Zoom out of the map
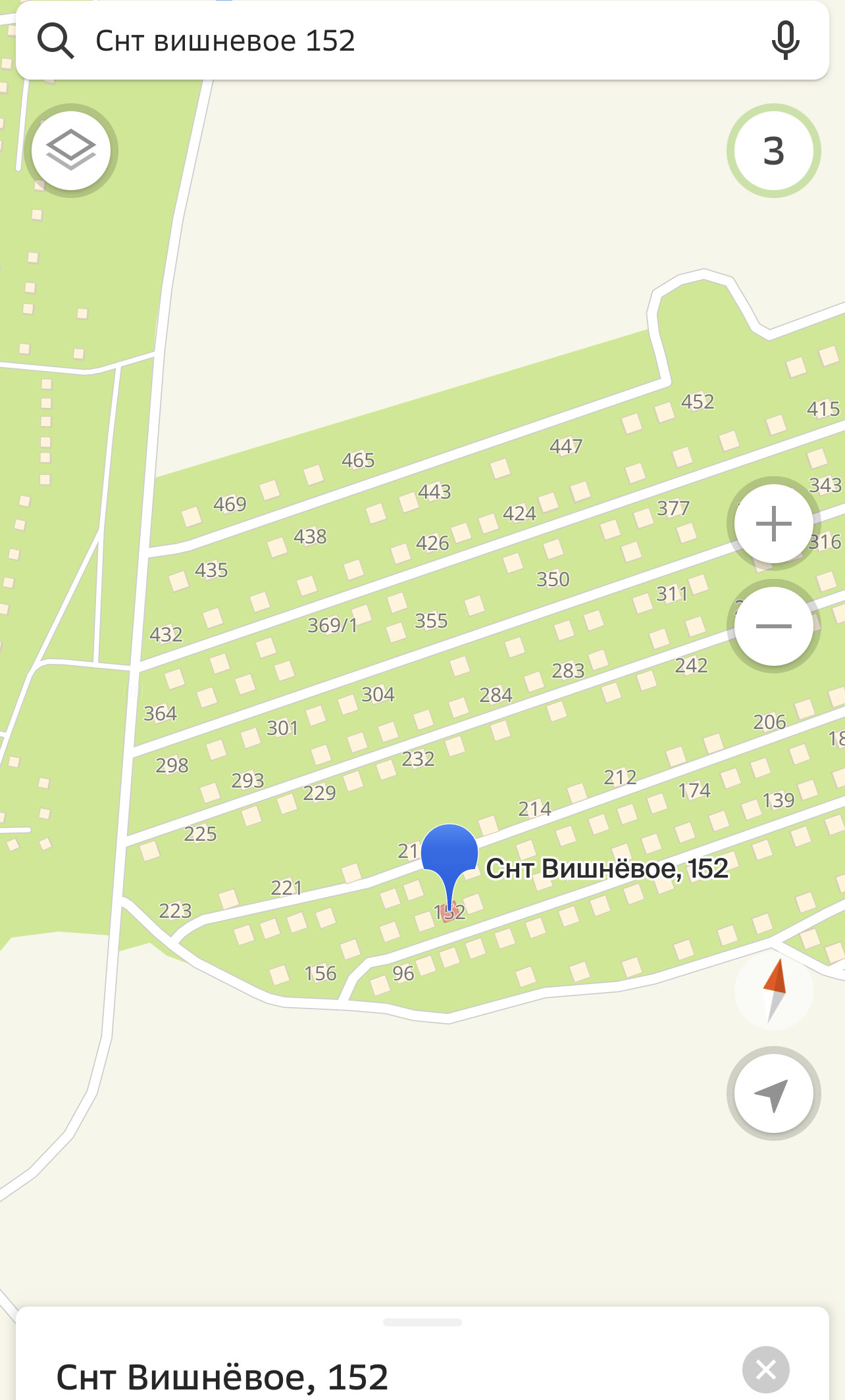 (773, 626)
